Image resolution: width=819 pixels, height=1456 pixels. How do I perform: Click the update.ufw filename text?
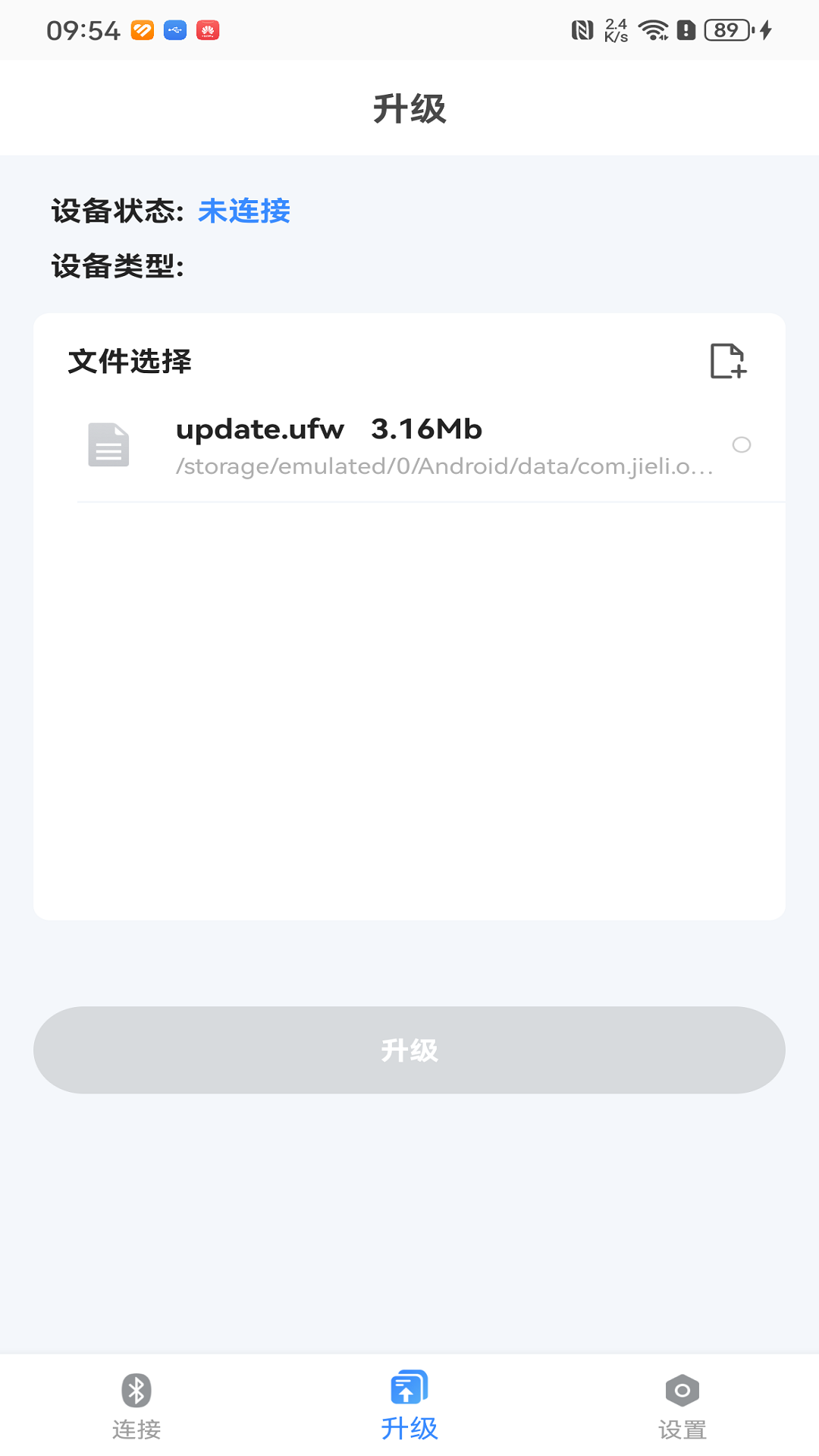259,428
